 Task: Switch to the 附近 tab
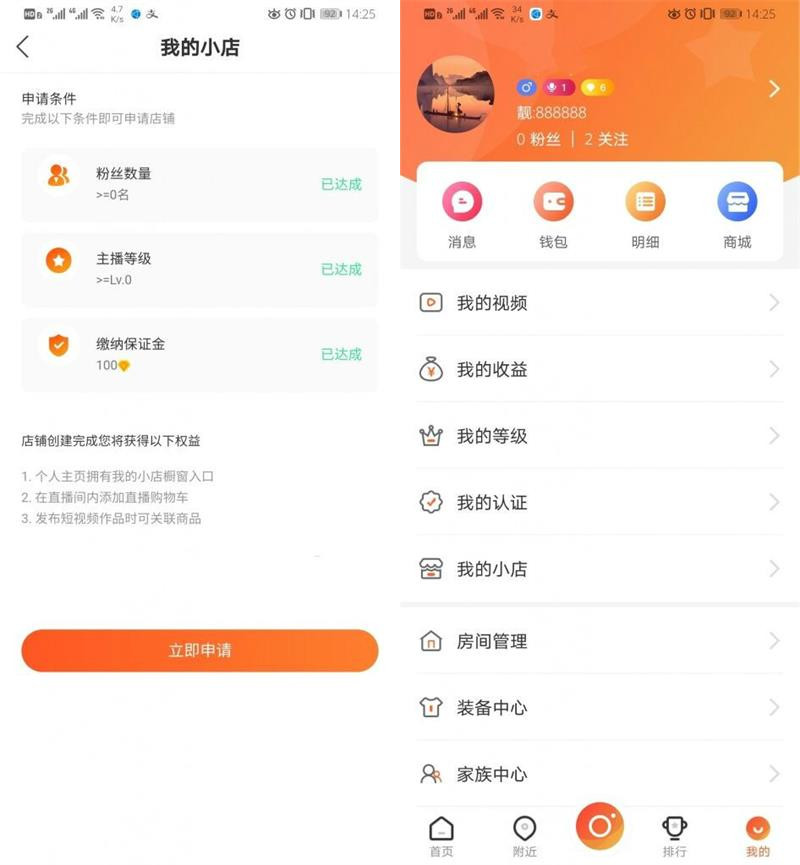click(x=525, y=836)
